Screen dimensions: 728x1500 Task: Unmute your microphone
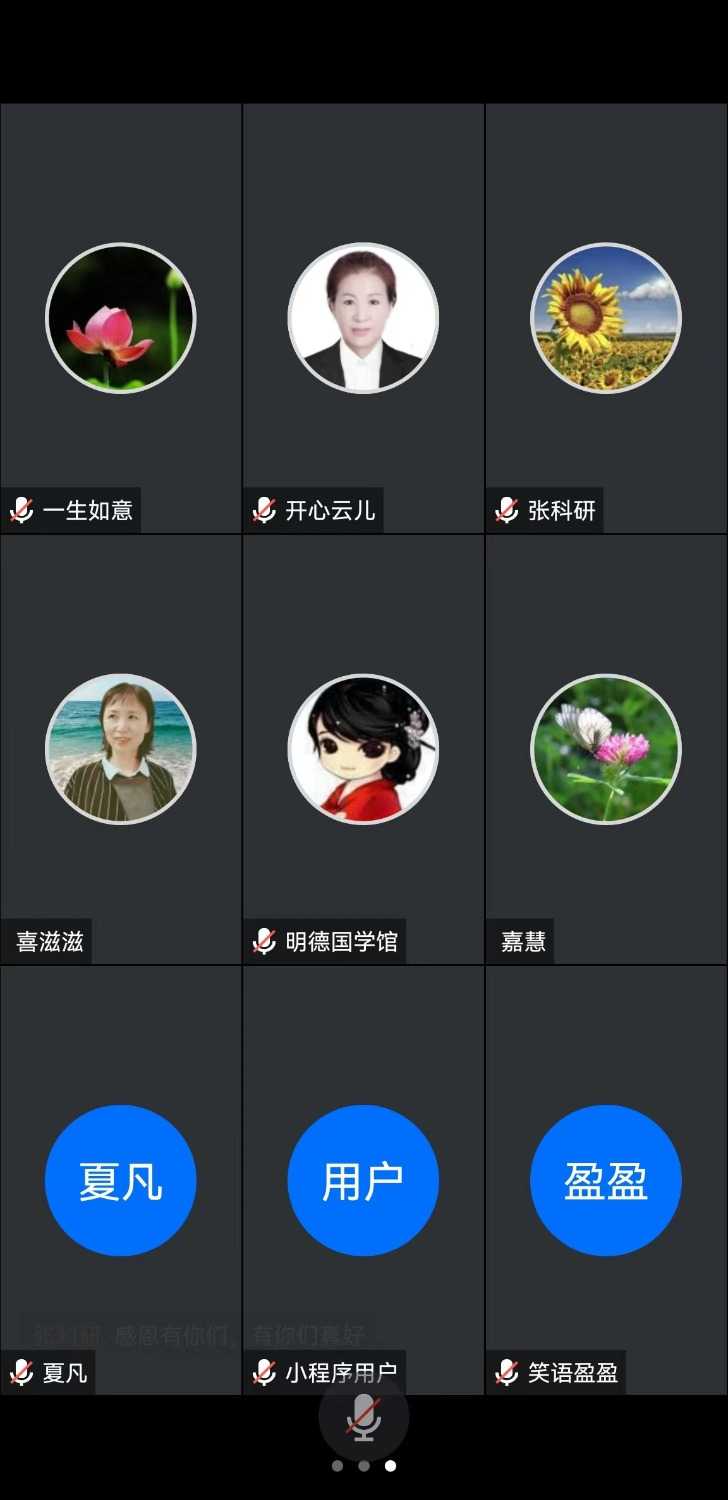(363, 1418)
